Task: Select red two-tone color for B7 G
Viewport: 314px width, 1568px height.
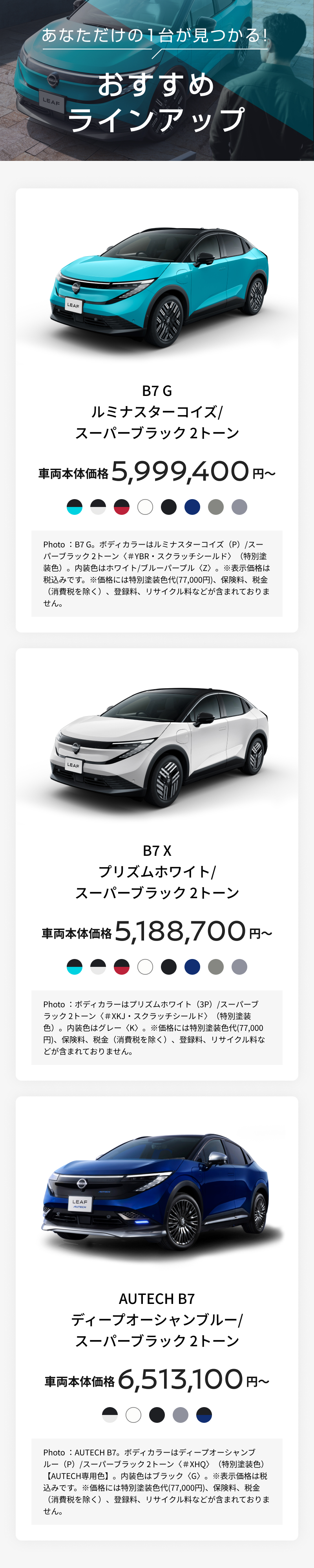Action: point(122,507)
